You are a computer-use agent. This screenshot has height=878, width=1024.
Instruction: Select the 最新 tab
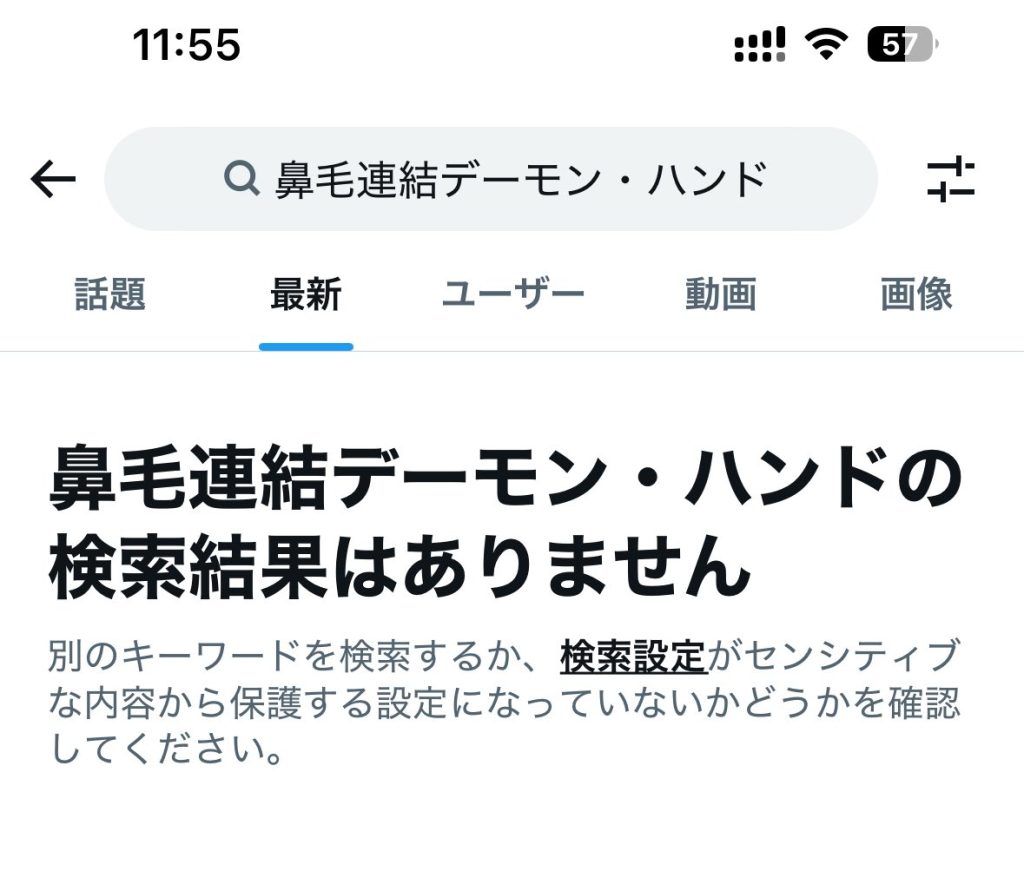click(306, 295)
